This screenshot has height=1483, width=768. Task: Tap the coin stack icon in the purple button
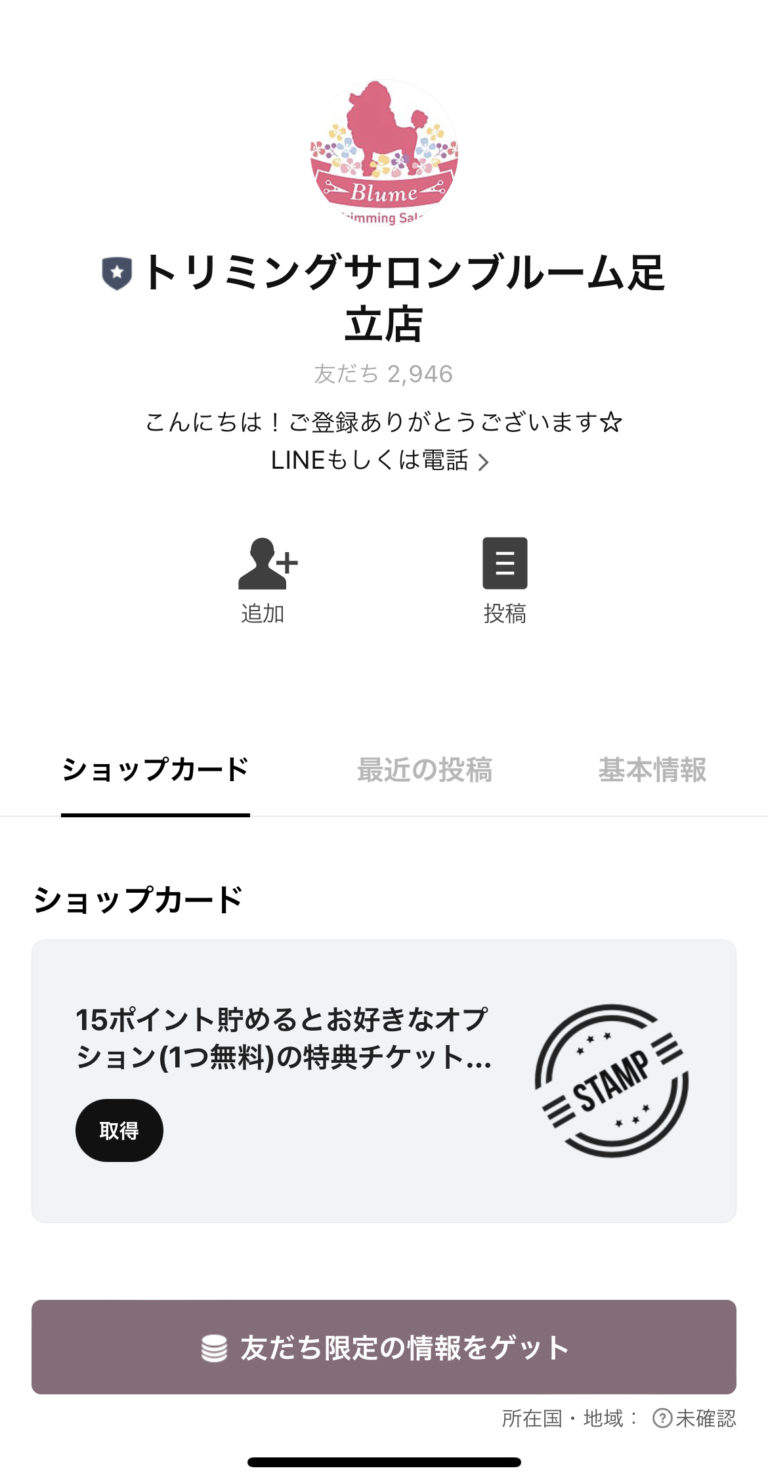(213, 1346)
